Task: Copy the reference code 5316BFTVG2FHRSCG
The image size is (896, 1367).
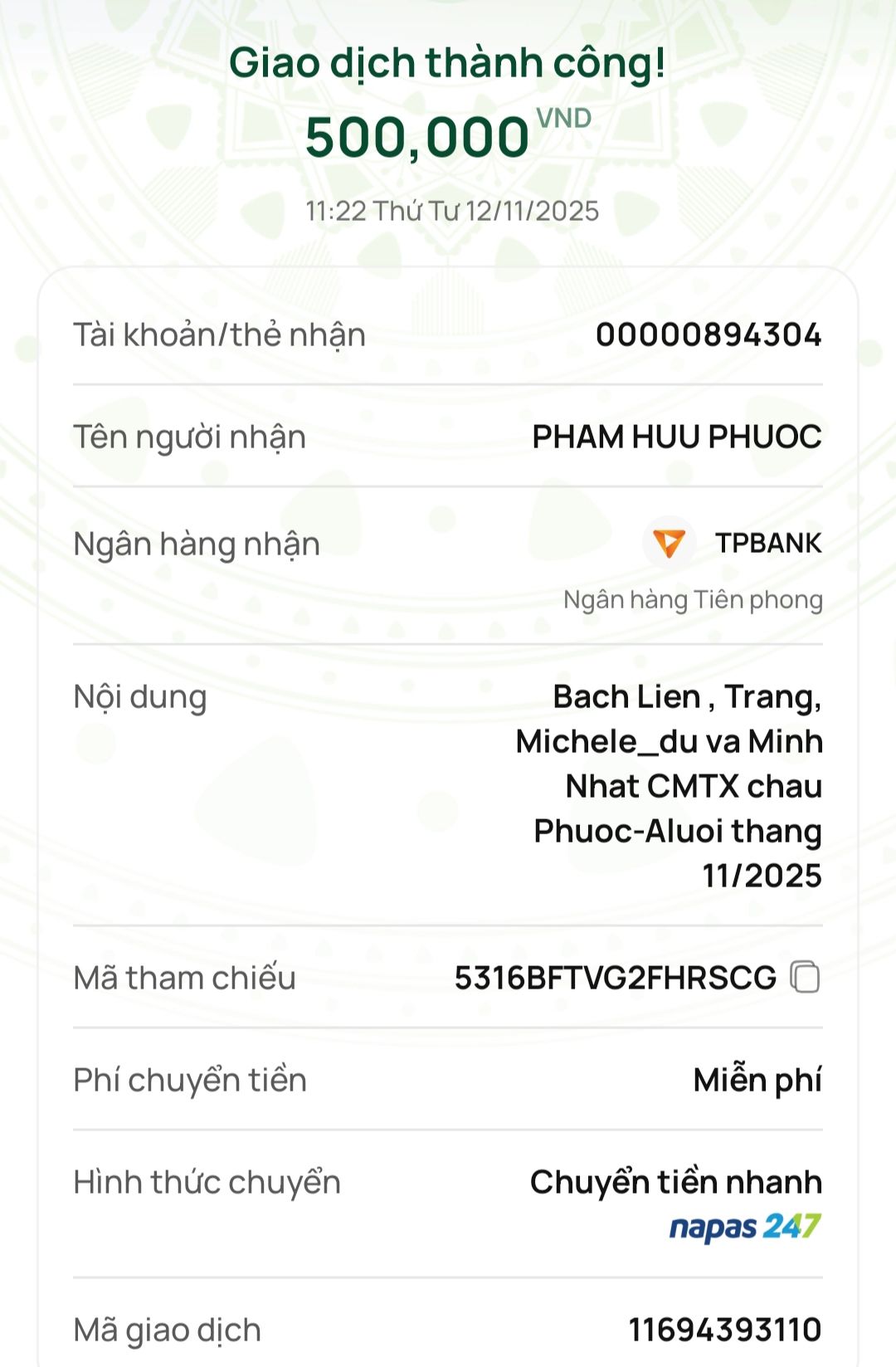Action: (804, 977)
